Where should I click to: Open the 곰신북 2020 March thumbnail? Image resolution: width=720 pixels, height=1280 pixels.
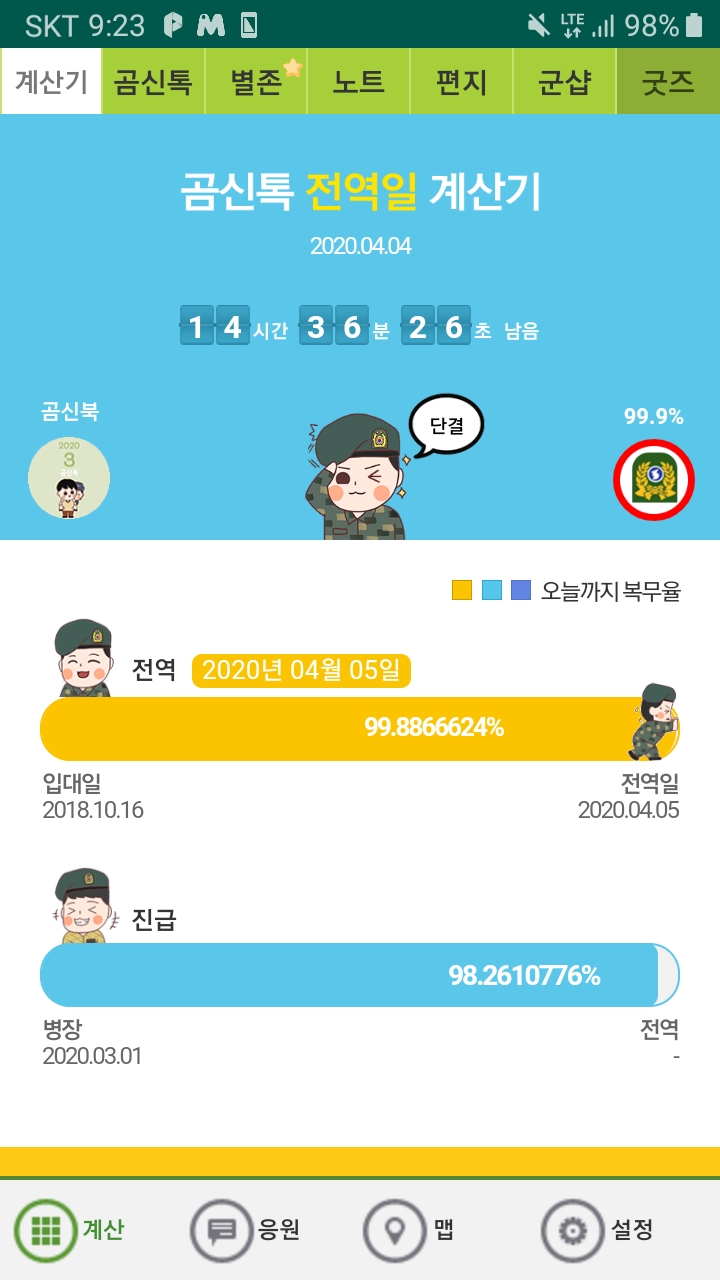click(x=69, y=478)
